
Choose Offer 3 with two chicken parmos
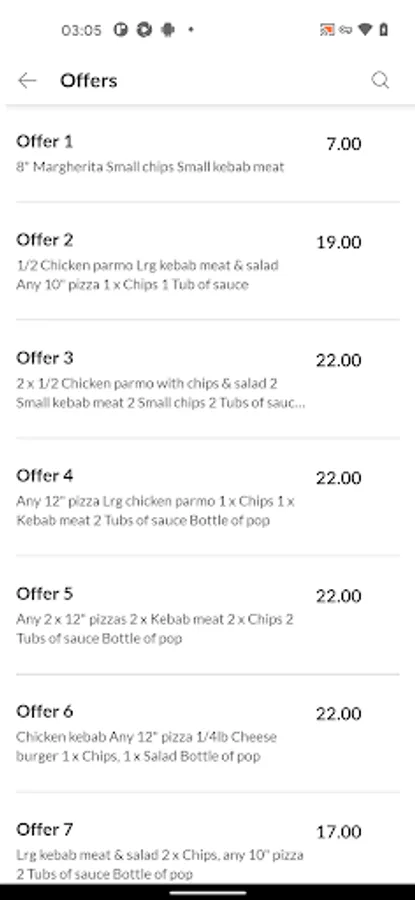[x=207, y=379]
